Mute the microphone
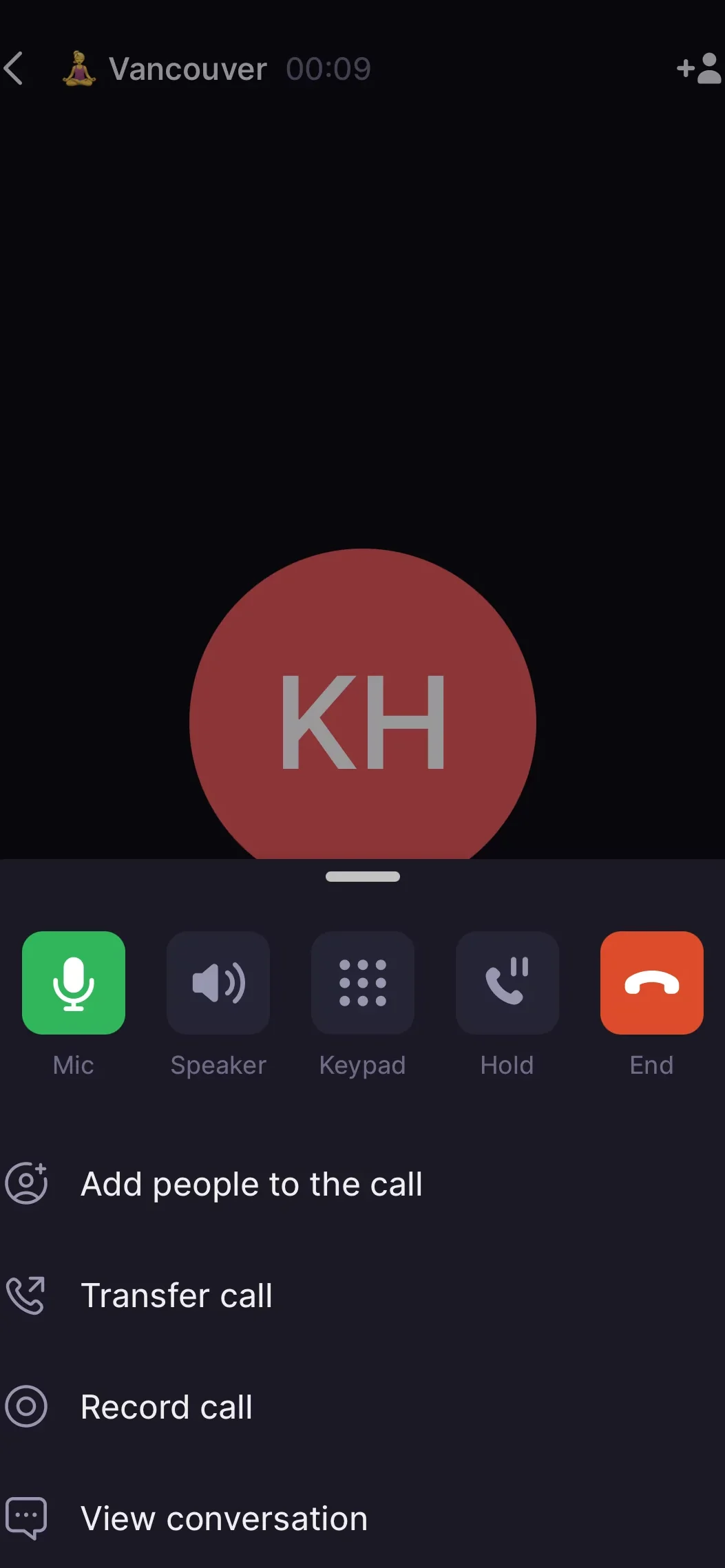 click(x=74, y=982)
